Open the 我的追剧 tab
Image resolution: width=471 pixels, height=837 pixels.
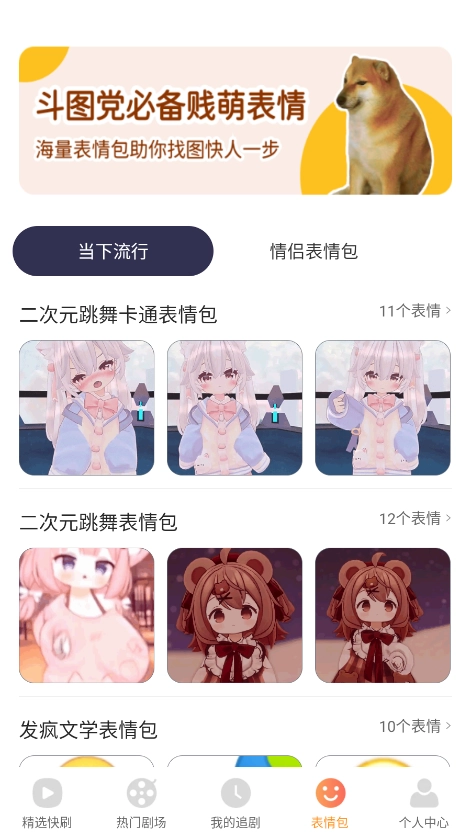pos(236,803)
